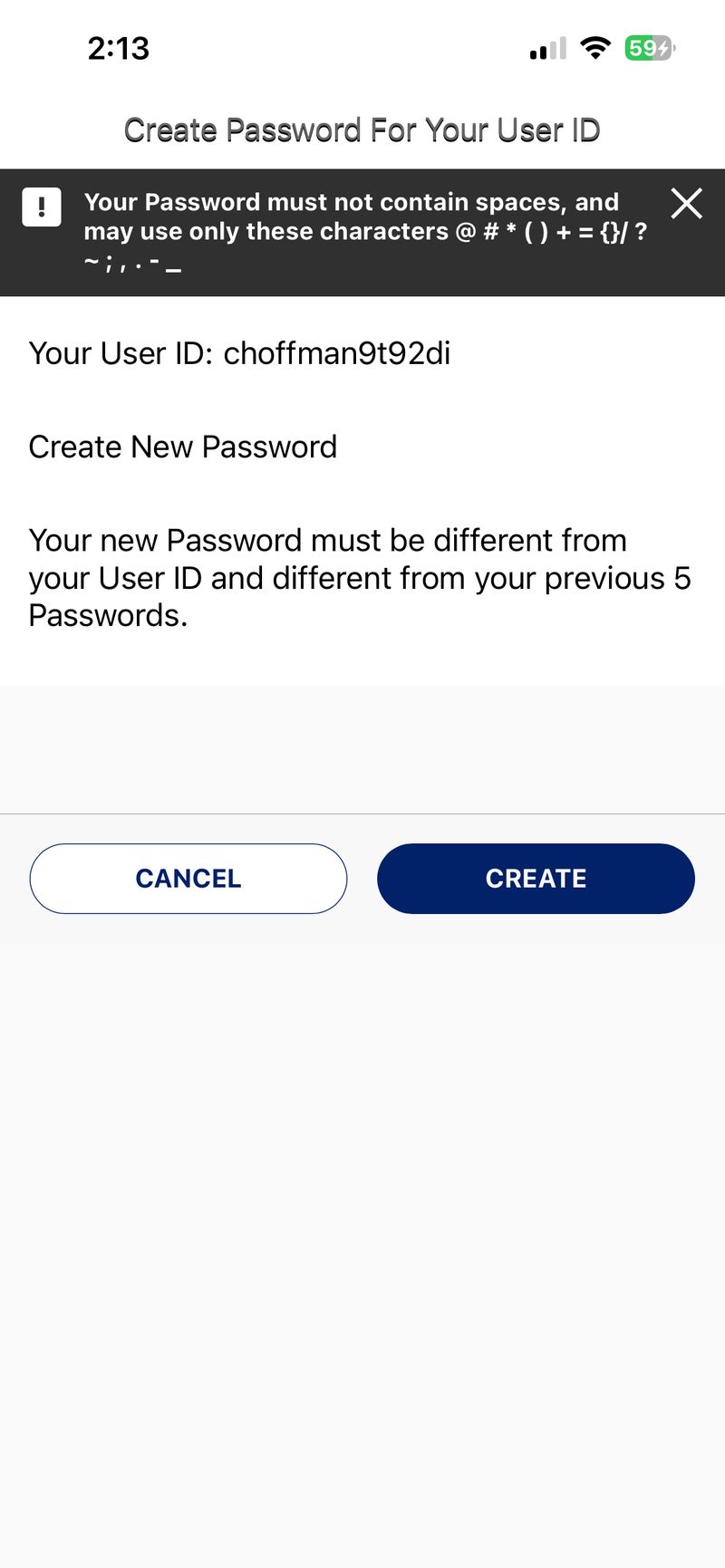Dismiss the password warning banner

[686, 204]
